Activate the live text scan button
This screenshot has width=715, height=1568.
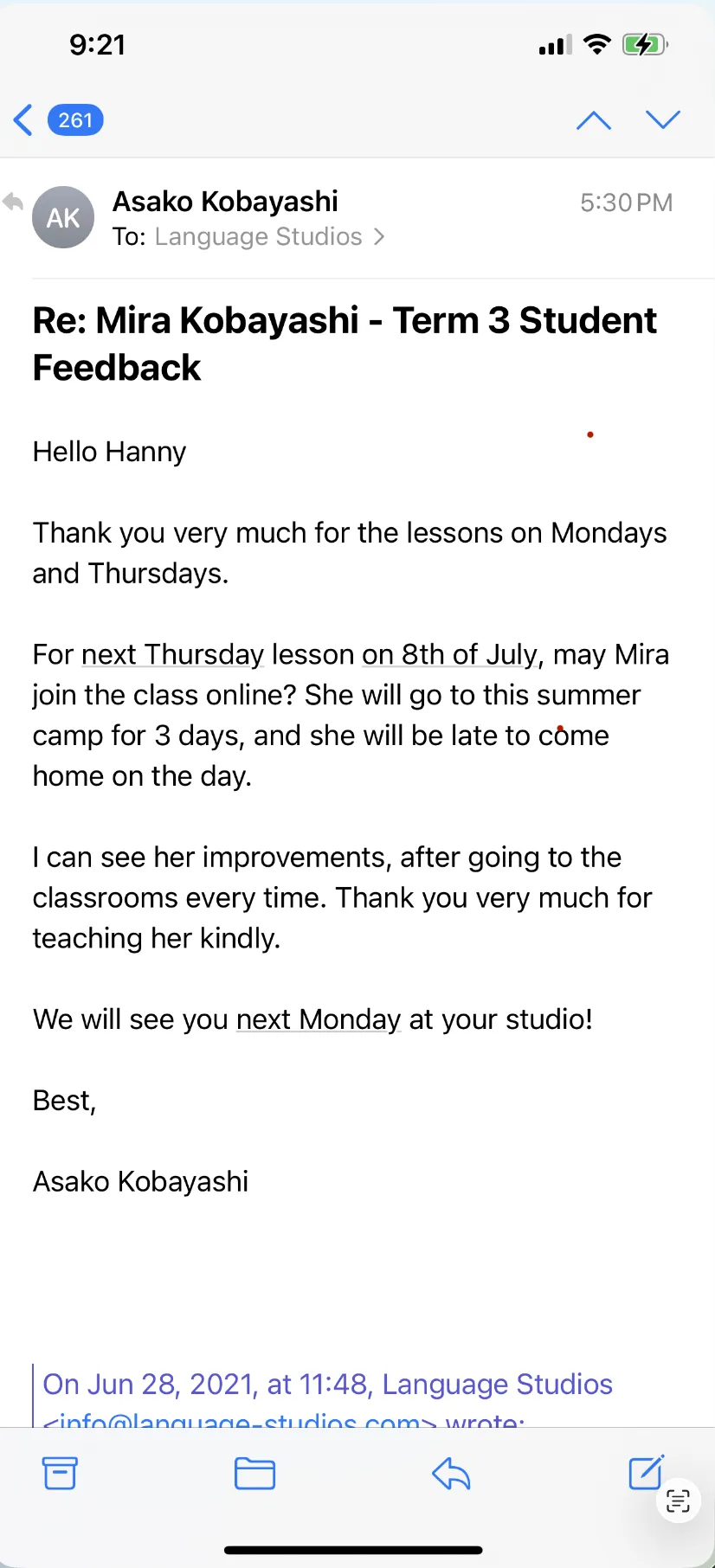click(x=678, y=1501)
